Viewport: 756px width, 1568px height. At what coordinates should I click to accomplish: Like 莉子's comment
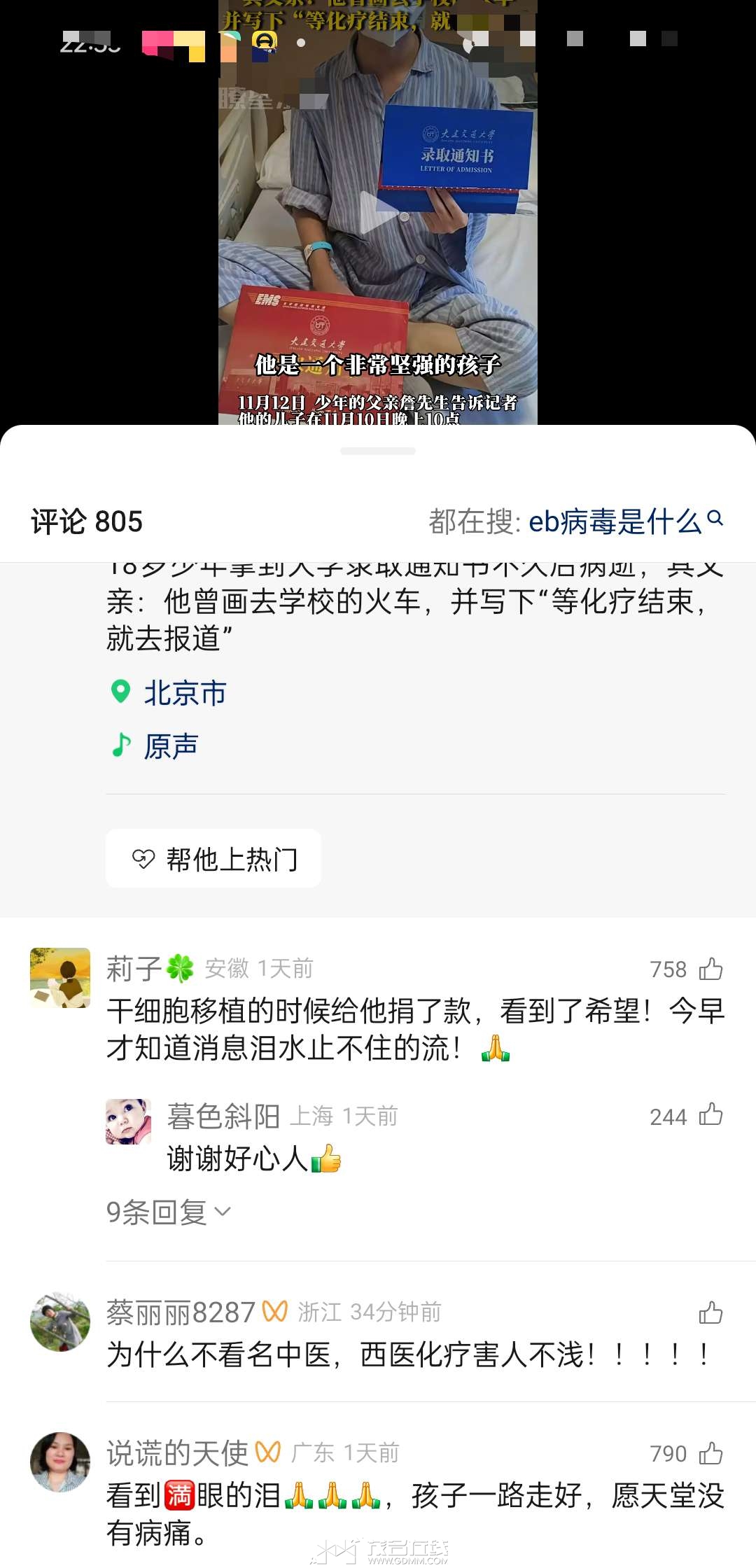pyautogui.click(x=710, y=969)
